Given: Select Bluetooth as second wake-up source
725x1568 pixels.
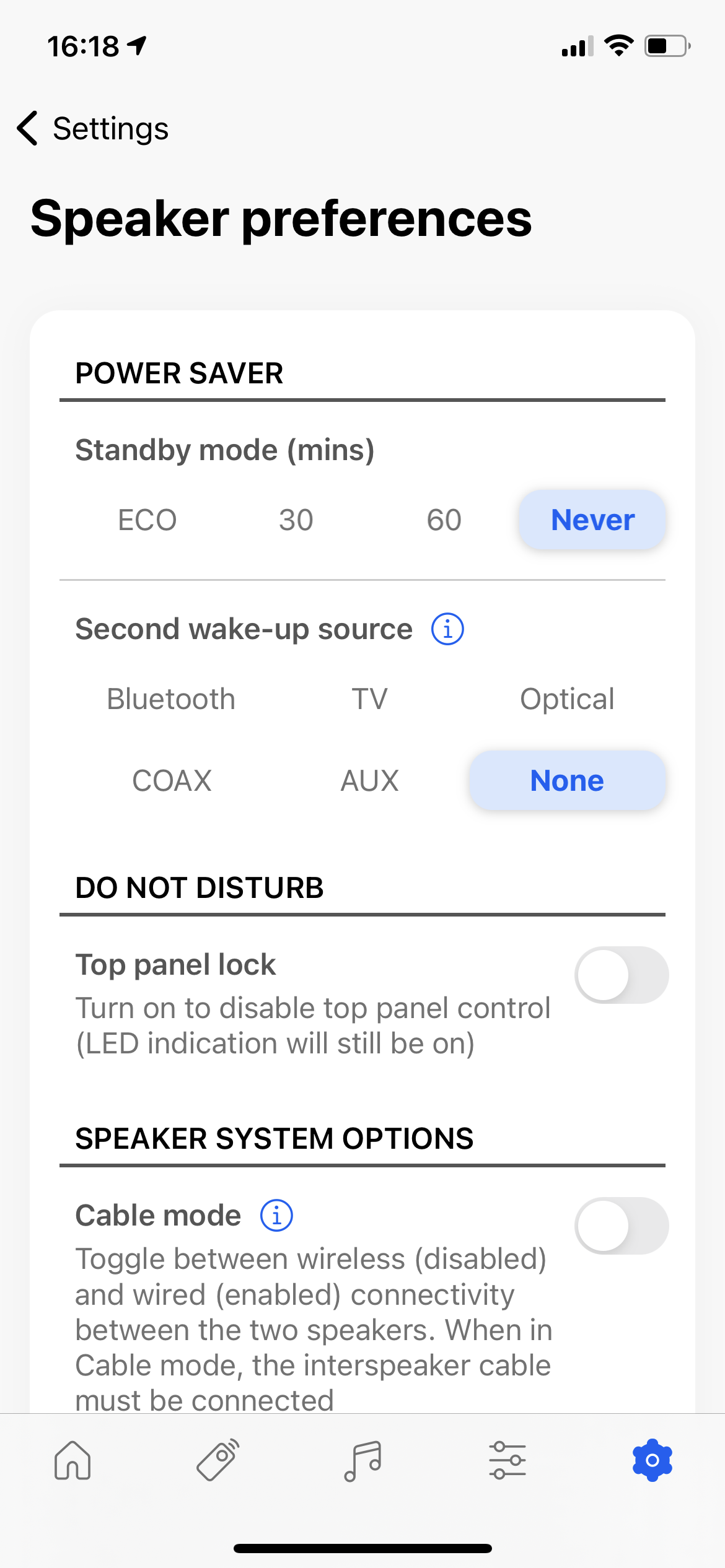Looking at the screenshot, I should [x=171, y=699].
